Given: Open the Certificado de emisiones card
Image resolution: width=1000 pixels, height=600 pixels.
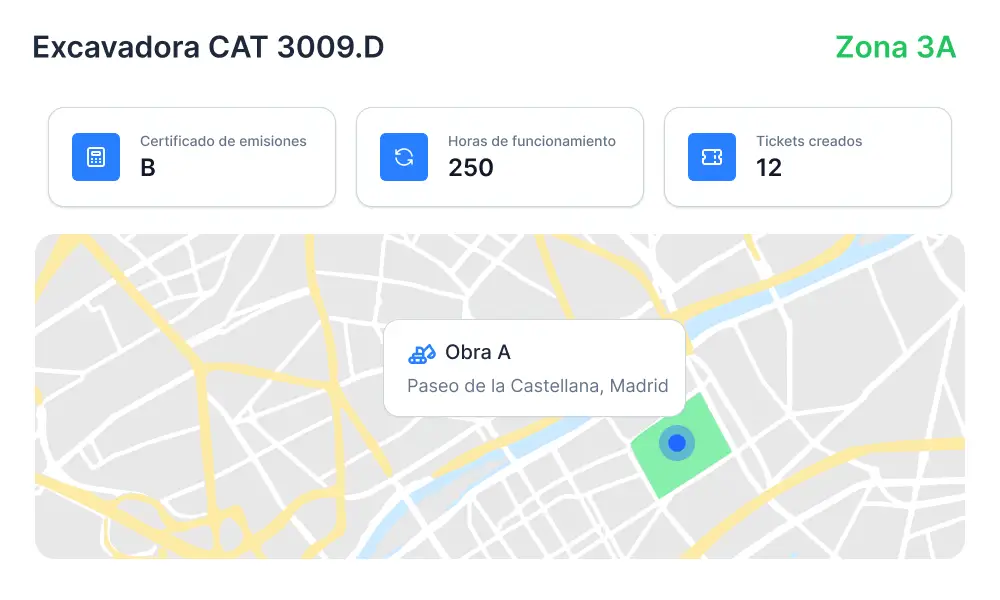Looking at the screenshot, I should (x=192, y=157).
